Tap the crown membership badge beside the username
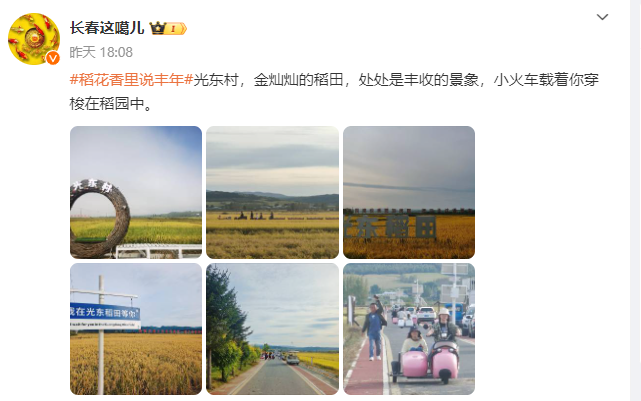Screen dimensions: 641x401 tap(168, 28)
